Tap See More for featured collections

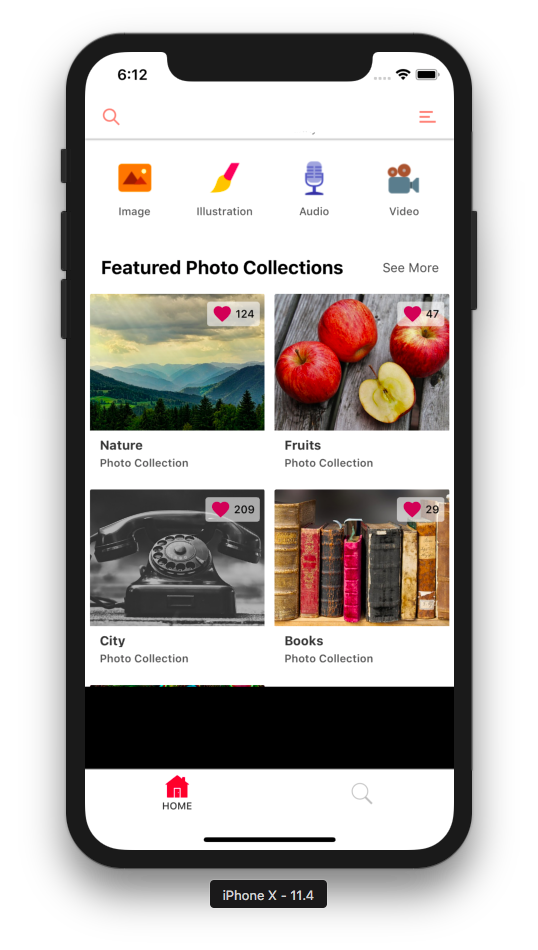pyautogui.click(x=410, y=268)
